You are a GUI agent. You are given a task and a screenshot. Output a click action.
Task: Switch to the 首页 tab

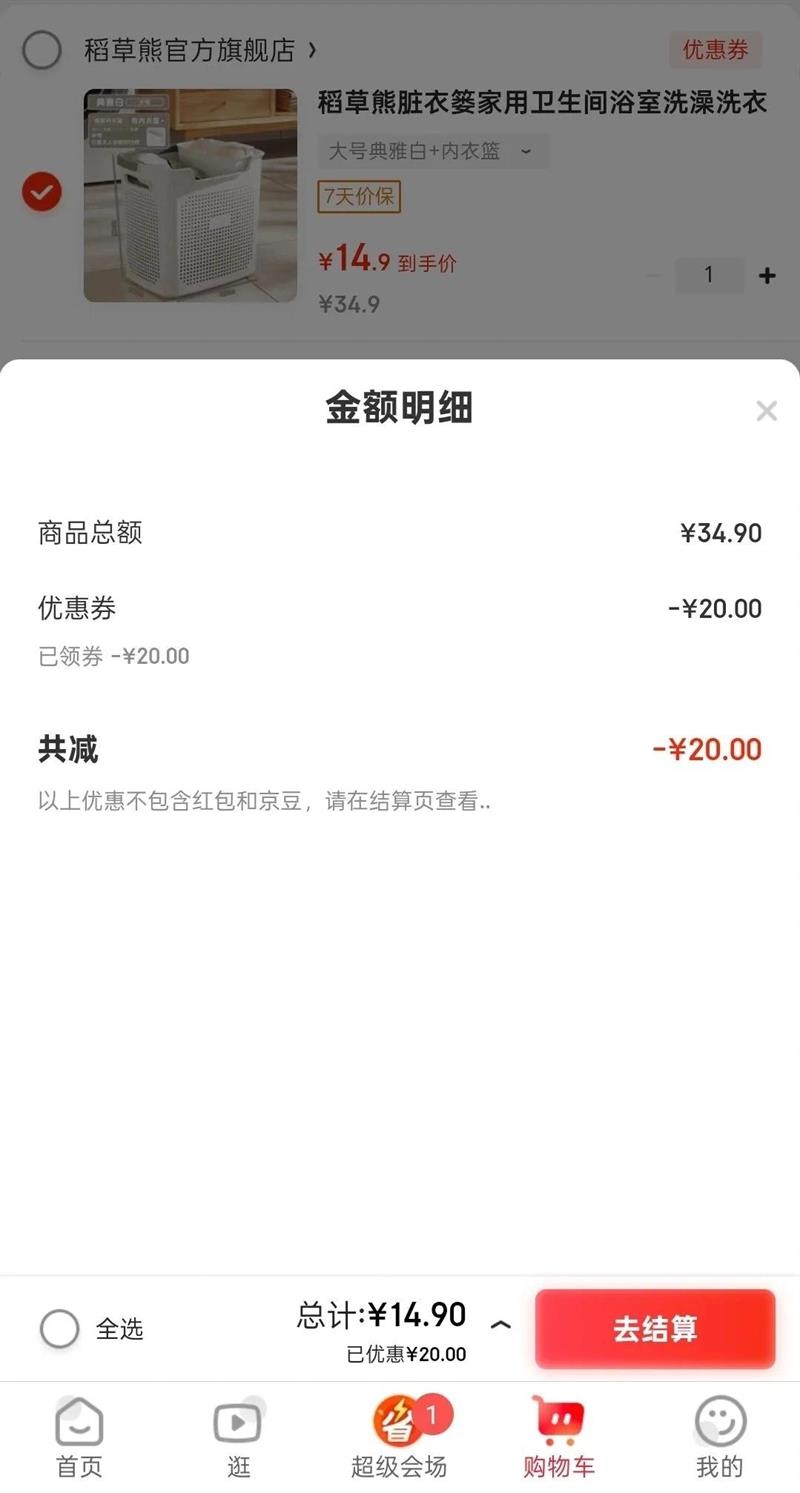click(79, 1437)
